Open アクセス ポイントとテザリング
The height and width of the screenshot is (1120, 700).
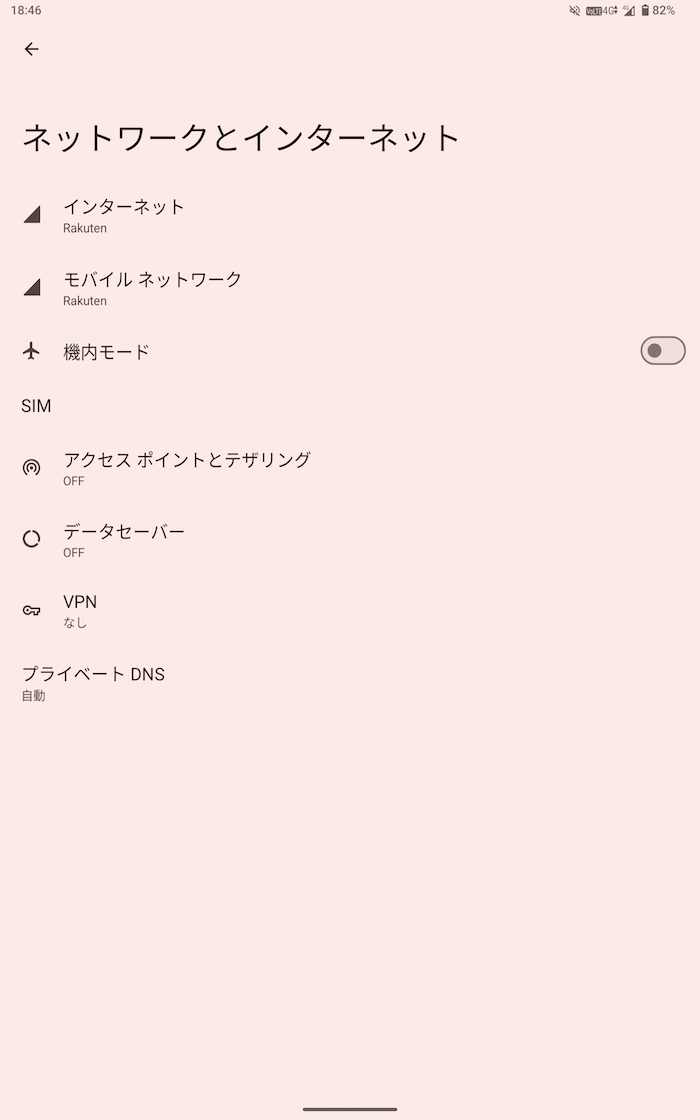186,468
